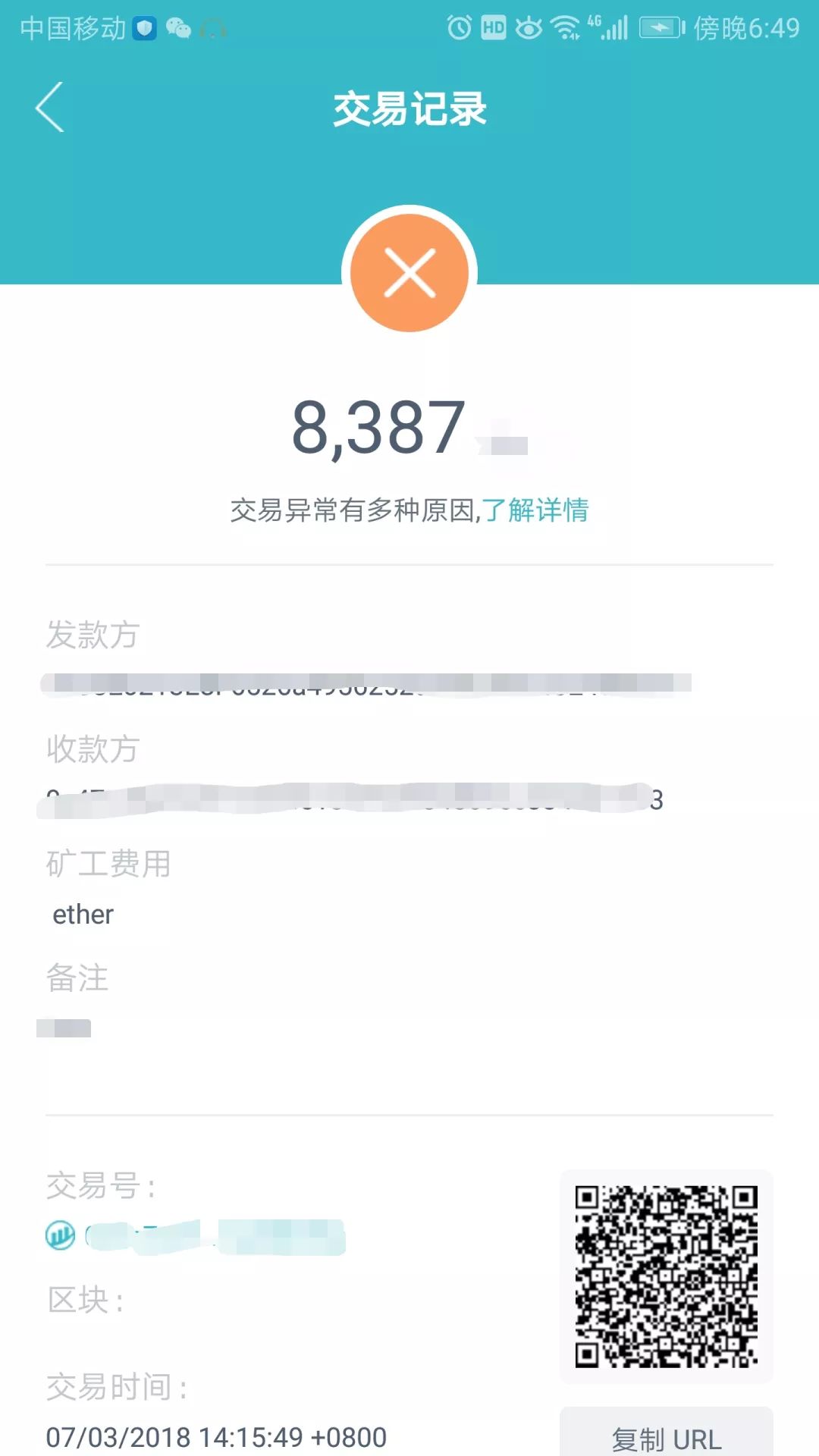
Task: Tap the battery indicator in the status bar
Action: (660, 29)
